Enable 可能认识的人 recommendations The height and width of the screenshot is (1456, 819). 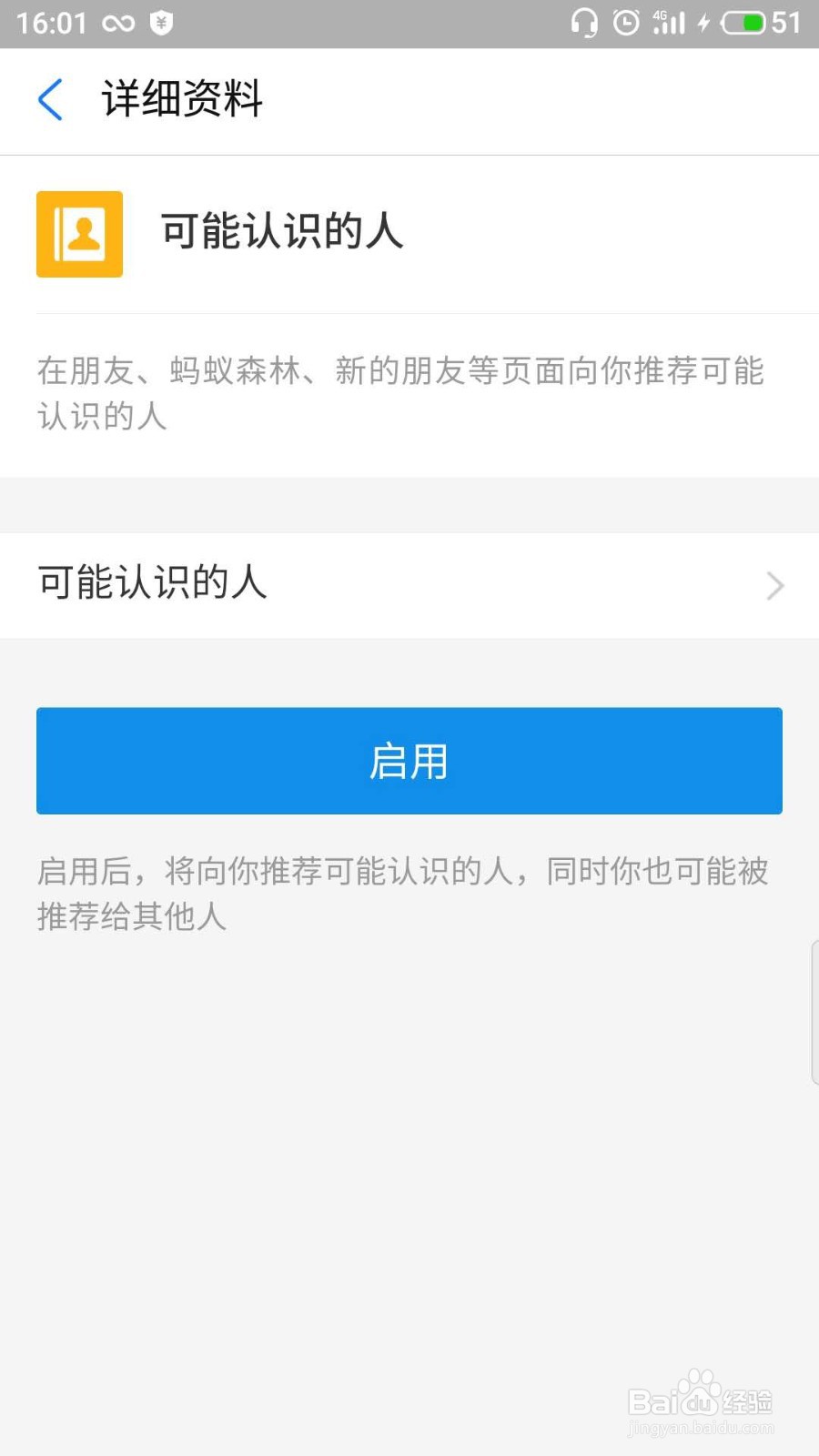click(409, 761)
